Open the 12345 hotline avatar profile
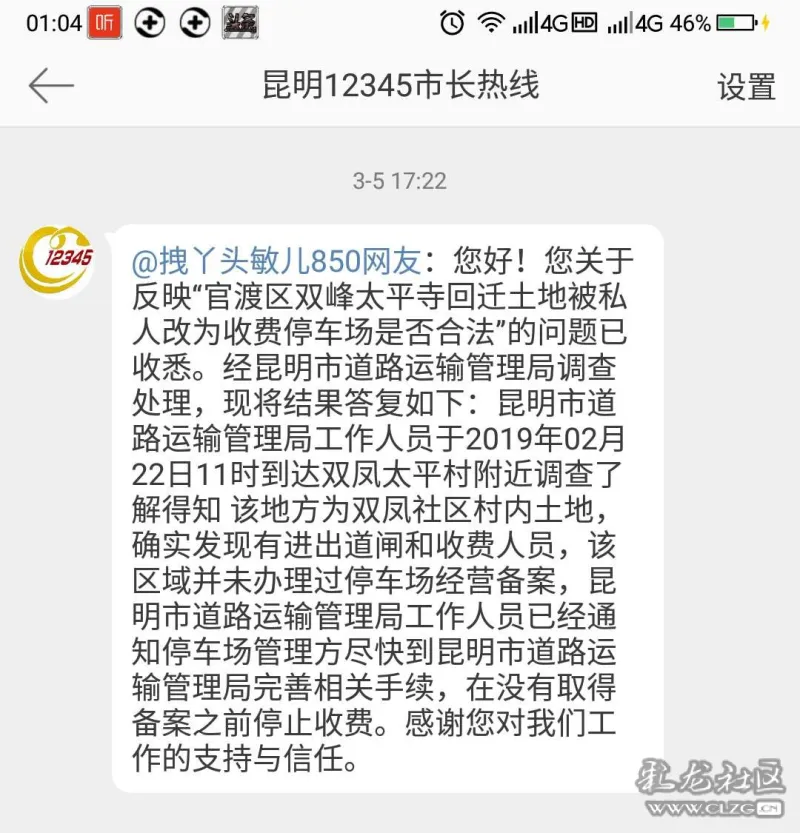The image size is (800, 833). point(57,260)
